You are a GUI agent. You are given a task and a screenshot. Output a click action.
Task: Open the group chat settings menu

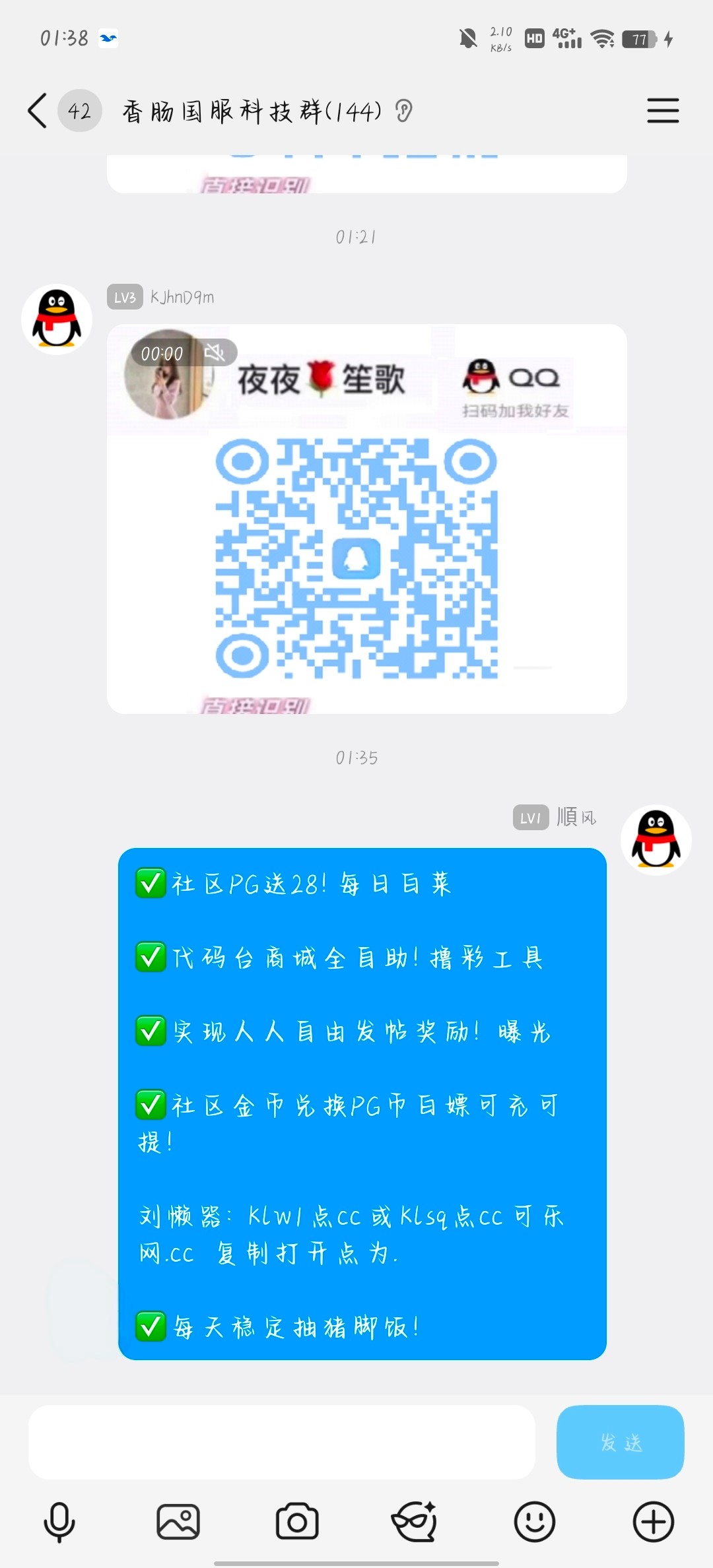coord(662,110)
